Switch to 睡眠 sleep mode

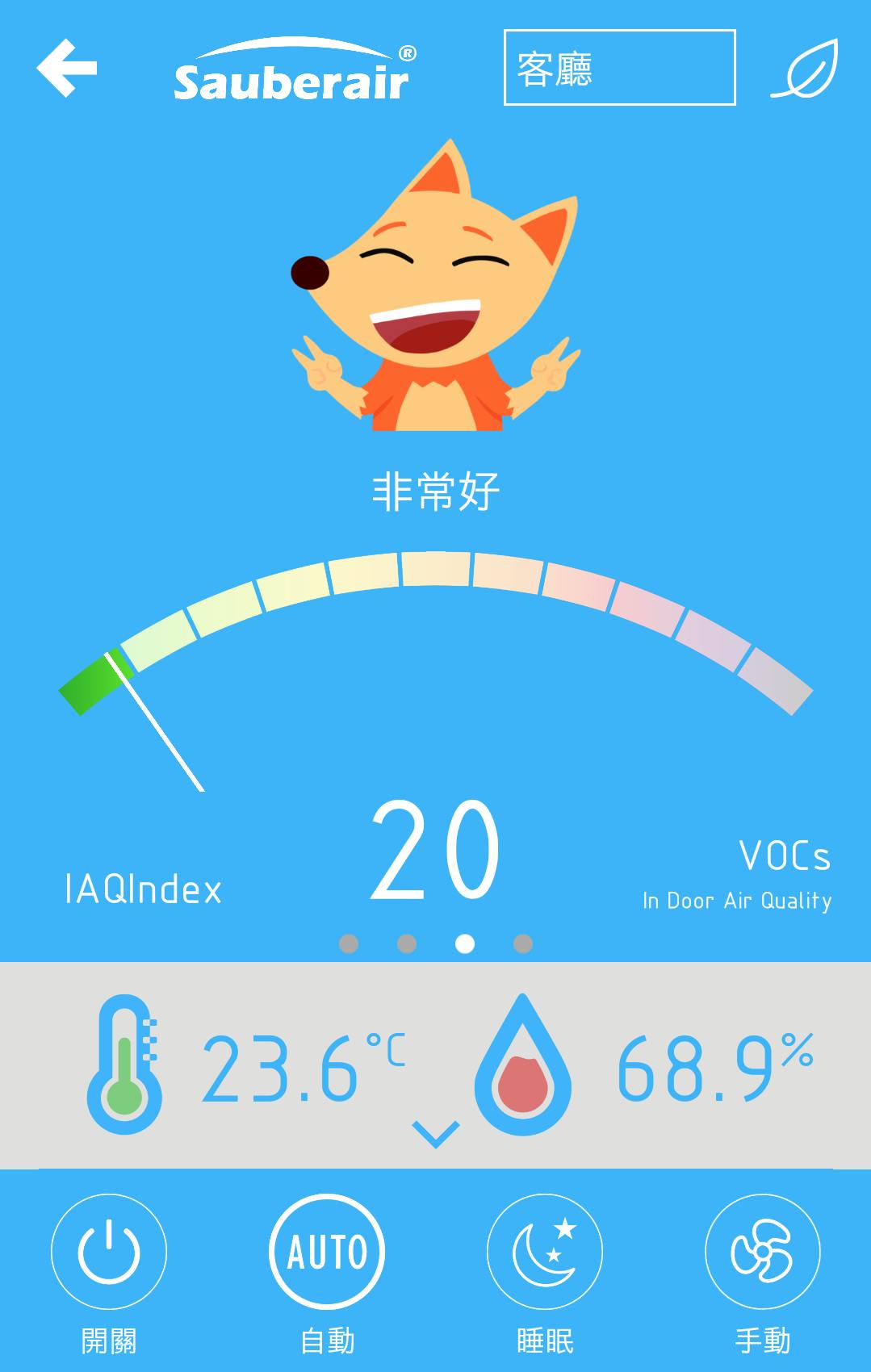pos(545,1252)
